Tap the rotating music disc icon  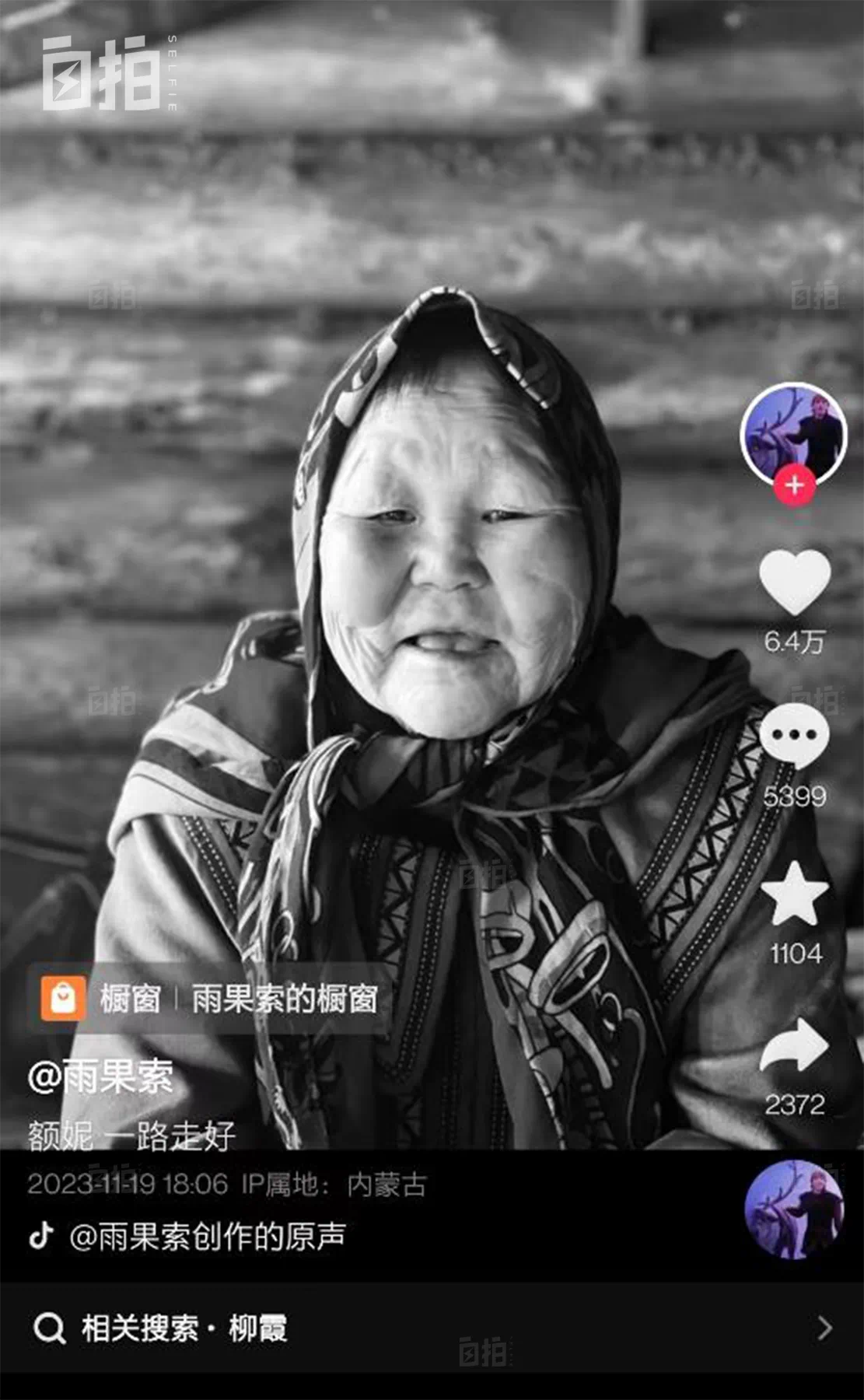pyautogui.click(x=794, y=1209)
